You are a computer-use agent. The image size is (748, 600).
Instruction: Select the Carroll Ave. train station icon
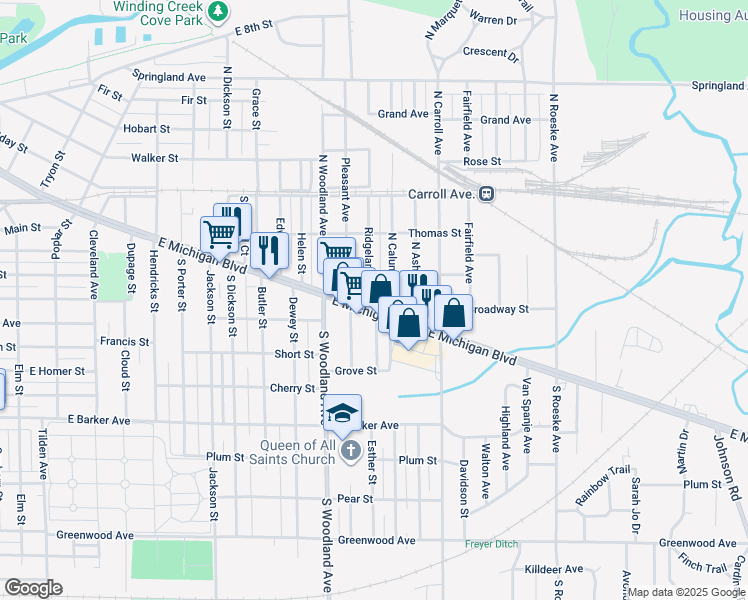coord(486,194)
